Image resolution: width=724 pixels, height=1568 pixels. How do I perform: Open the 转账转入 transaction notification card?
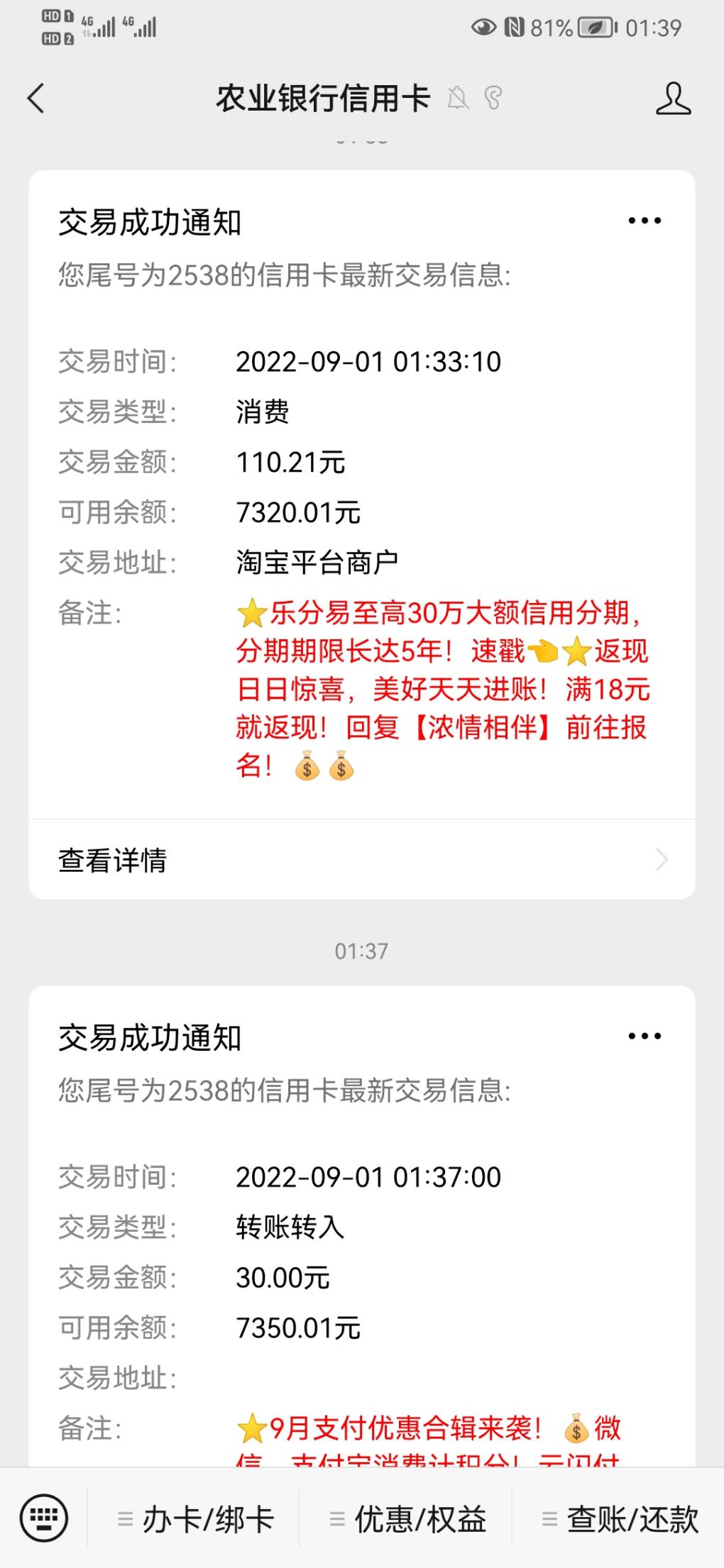click(x=361, y=1227)
